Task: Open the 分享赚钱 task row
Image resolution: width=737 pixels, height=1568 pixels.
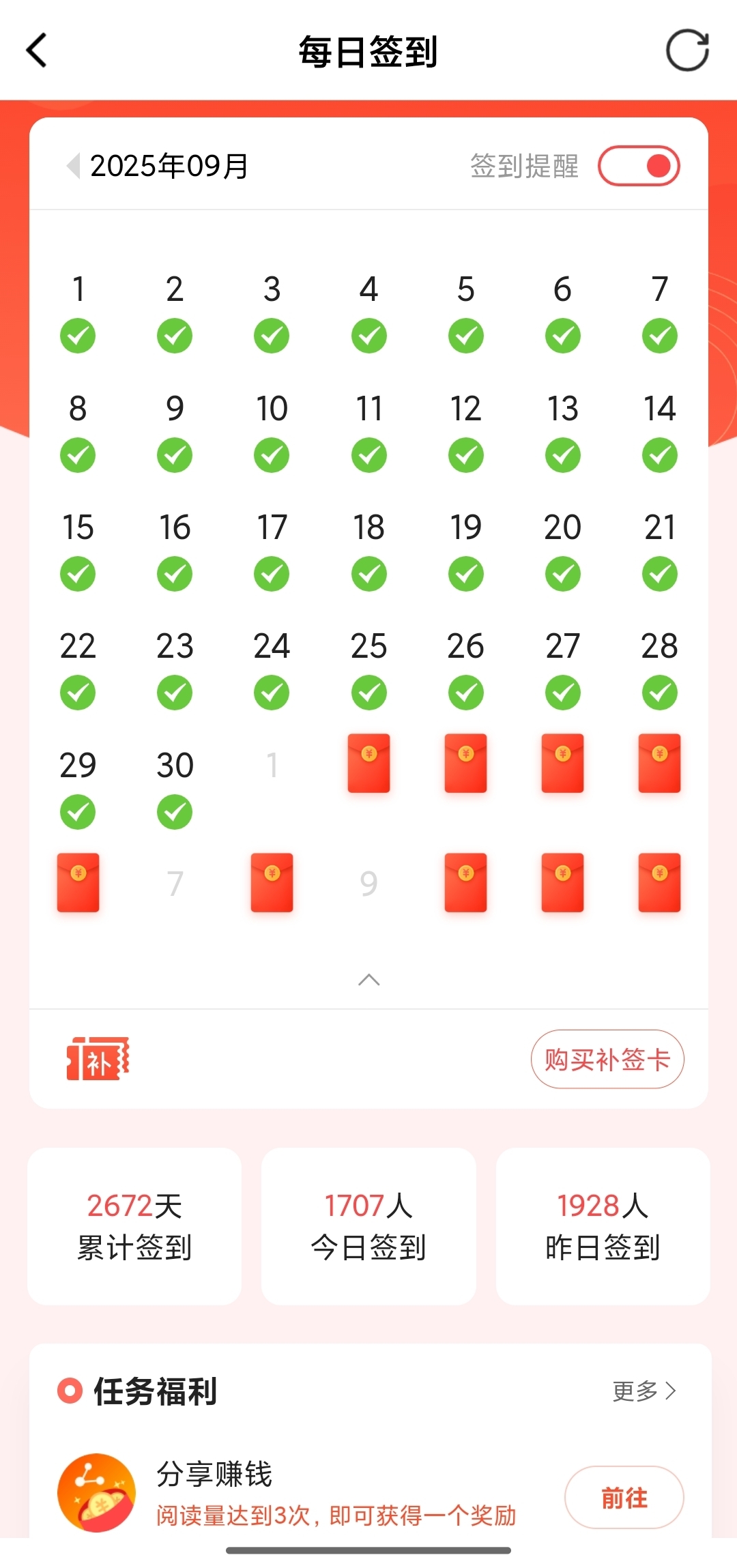Action: tap(369, 1493)
